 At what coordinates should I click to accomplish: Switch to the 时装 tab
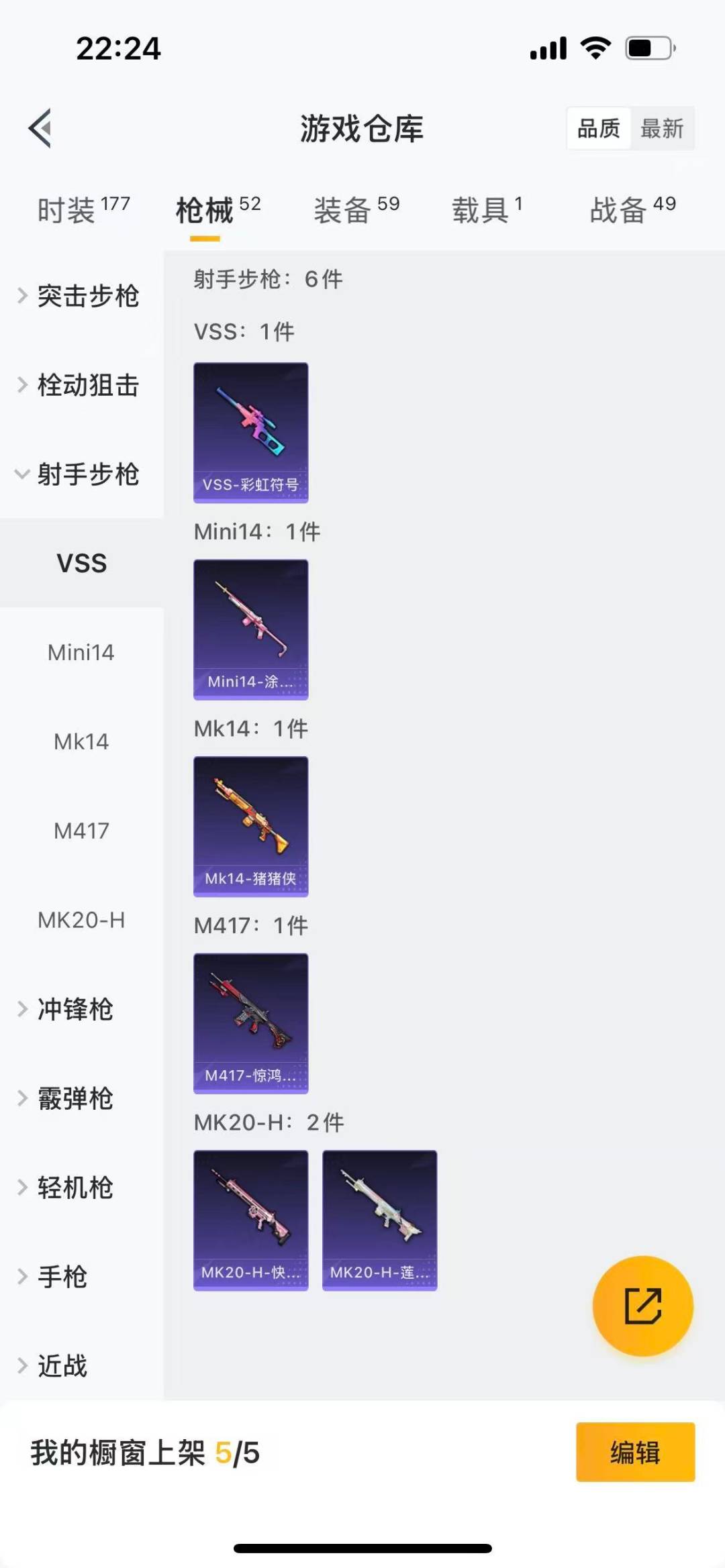[x=83, y=210]
